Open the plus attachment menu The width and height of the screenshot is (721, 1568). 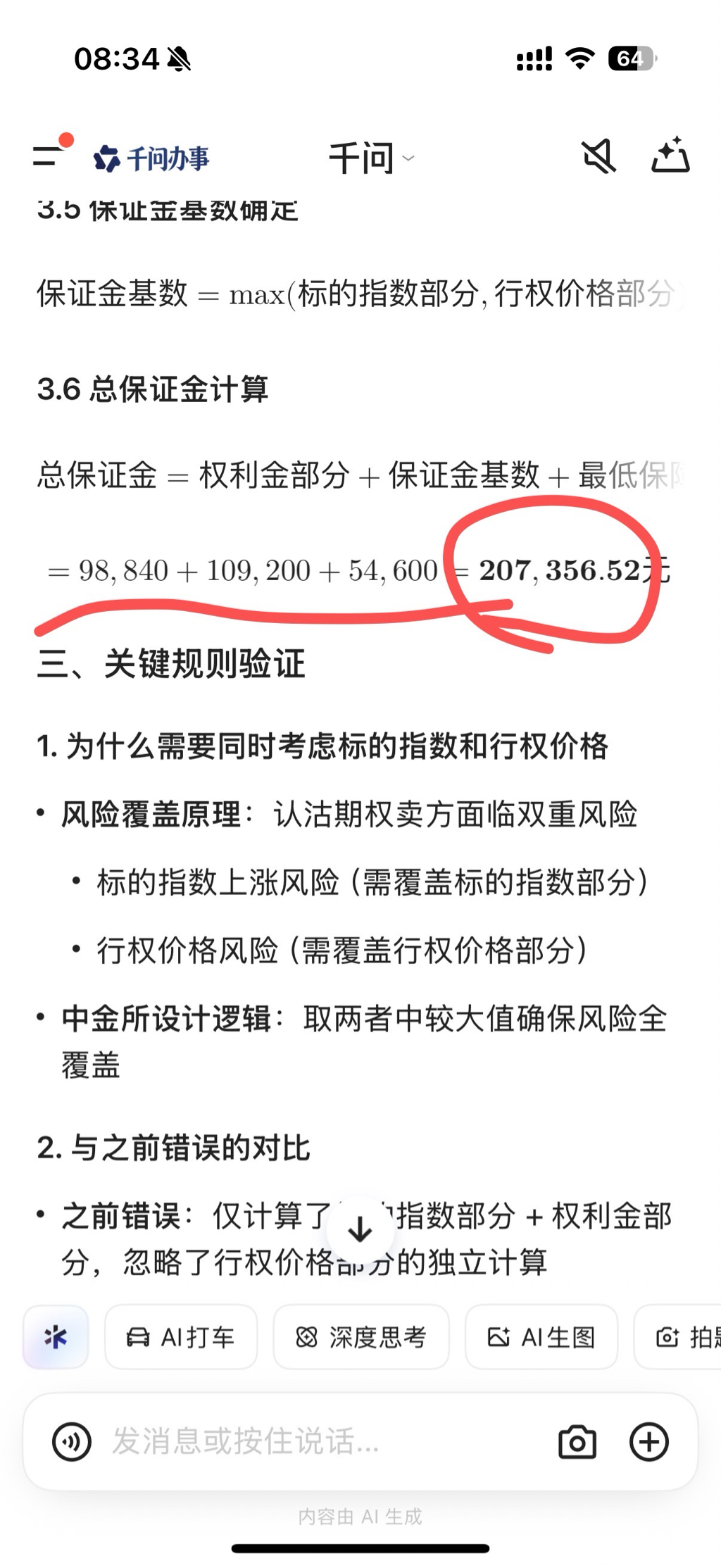(648, 1441)
